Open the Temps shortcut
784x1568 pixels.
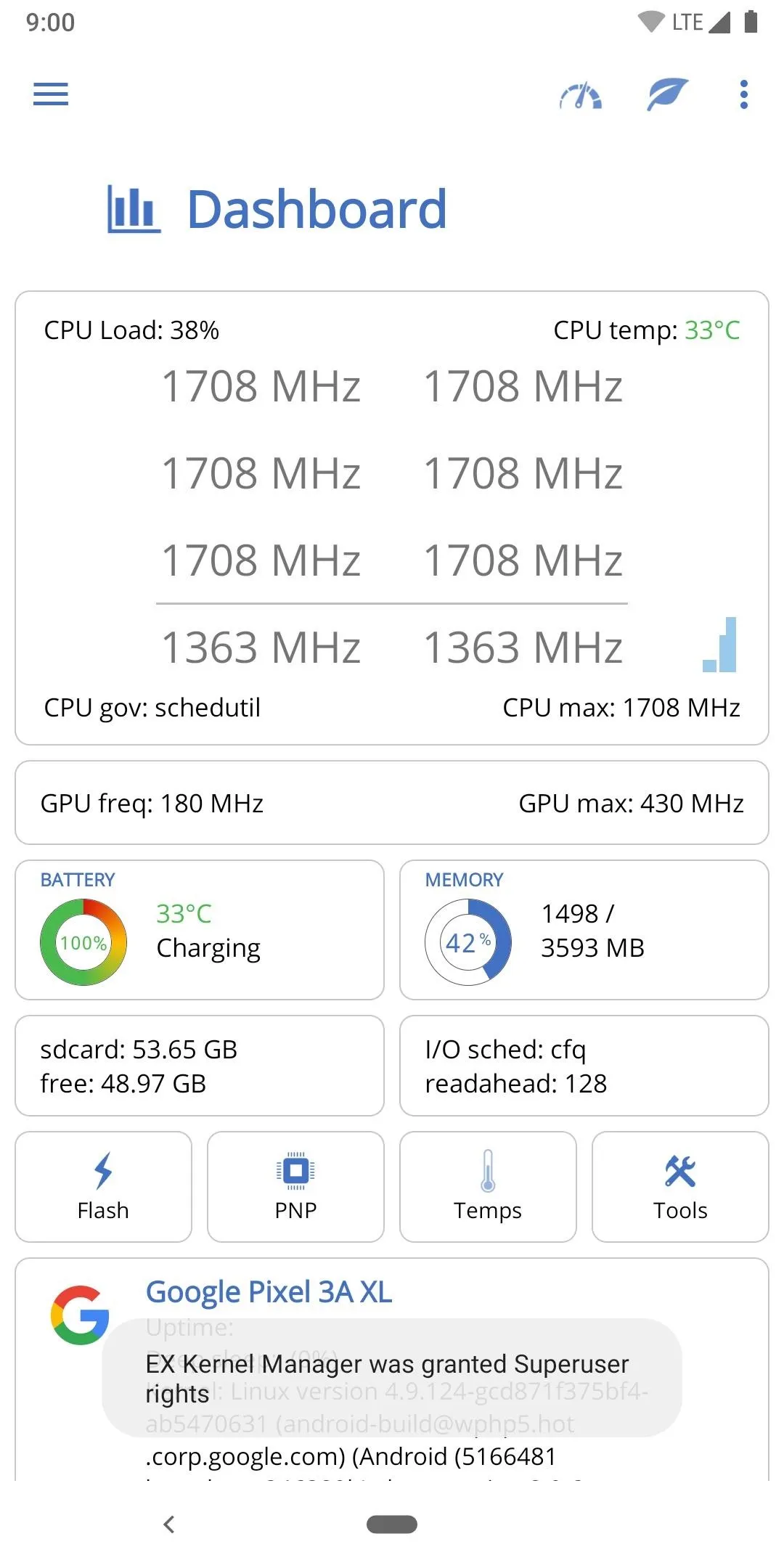[x=488, y=1187]
